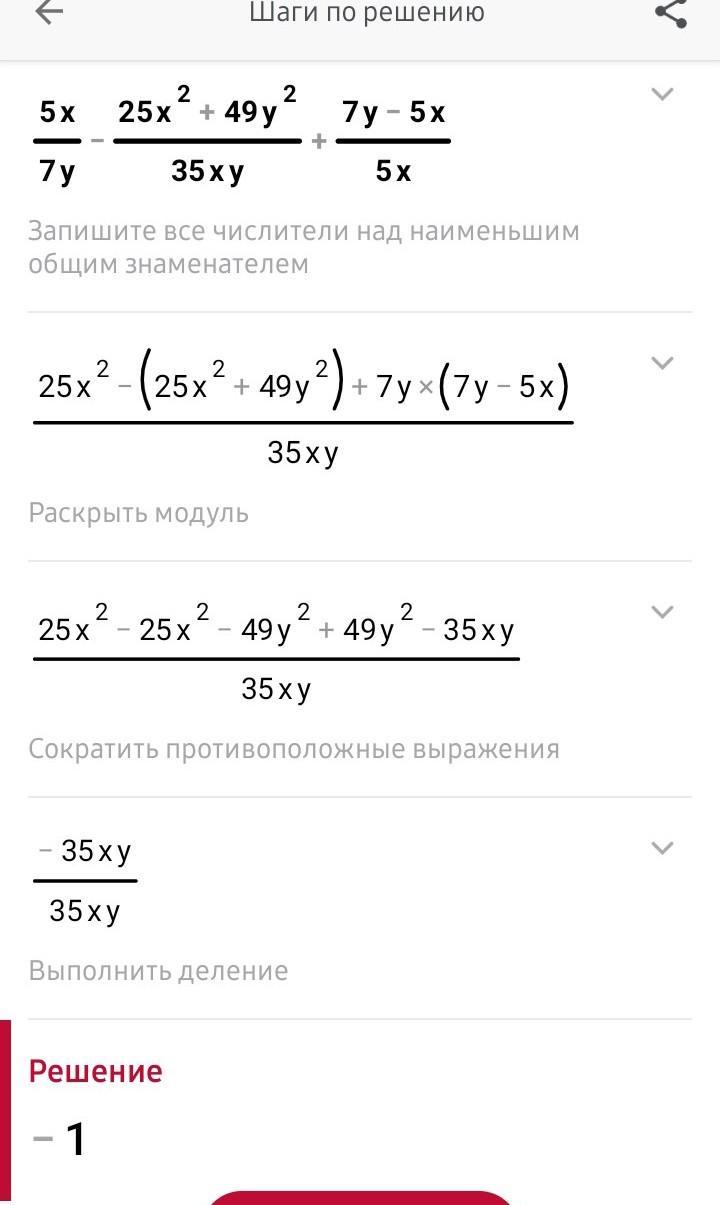
Task: Expand the 'Раскрыть модуль' step
Action: [662, 363]
